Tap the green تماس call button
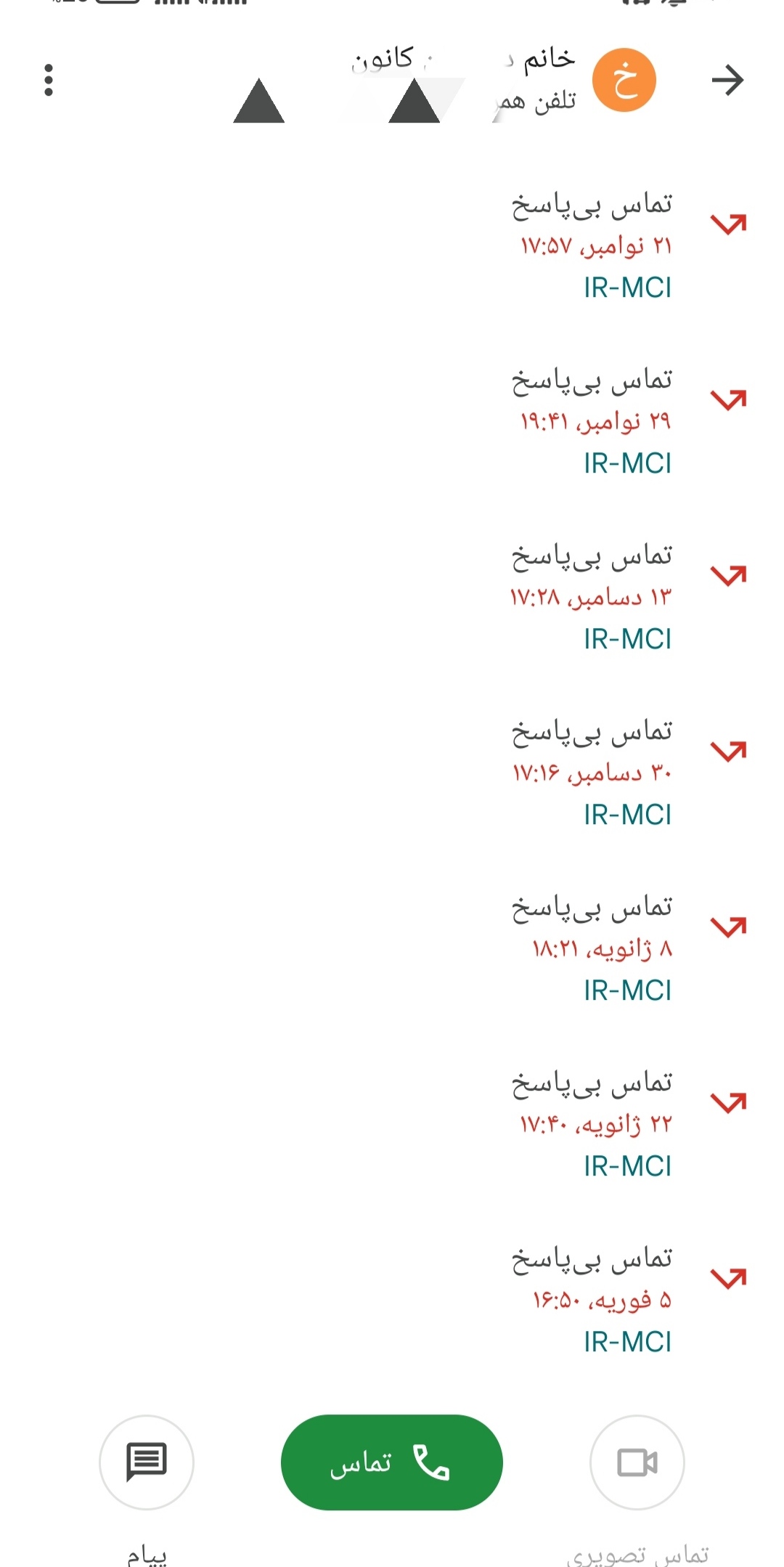 click(391, 1462)
